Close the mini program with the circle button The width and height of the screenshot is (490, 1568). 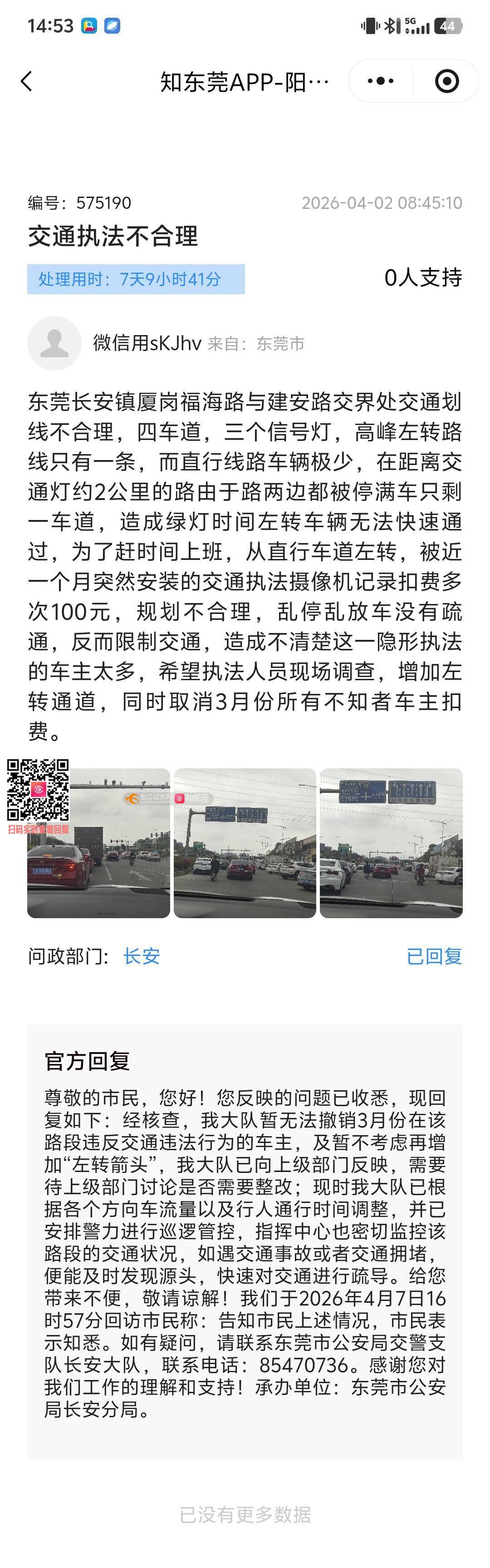tap(447, 81)
